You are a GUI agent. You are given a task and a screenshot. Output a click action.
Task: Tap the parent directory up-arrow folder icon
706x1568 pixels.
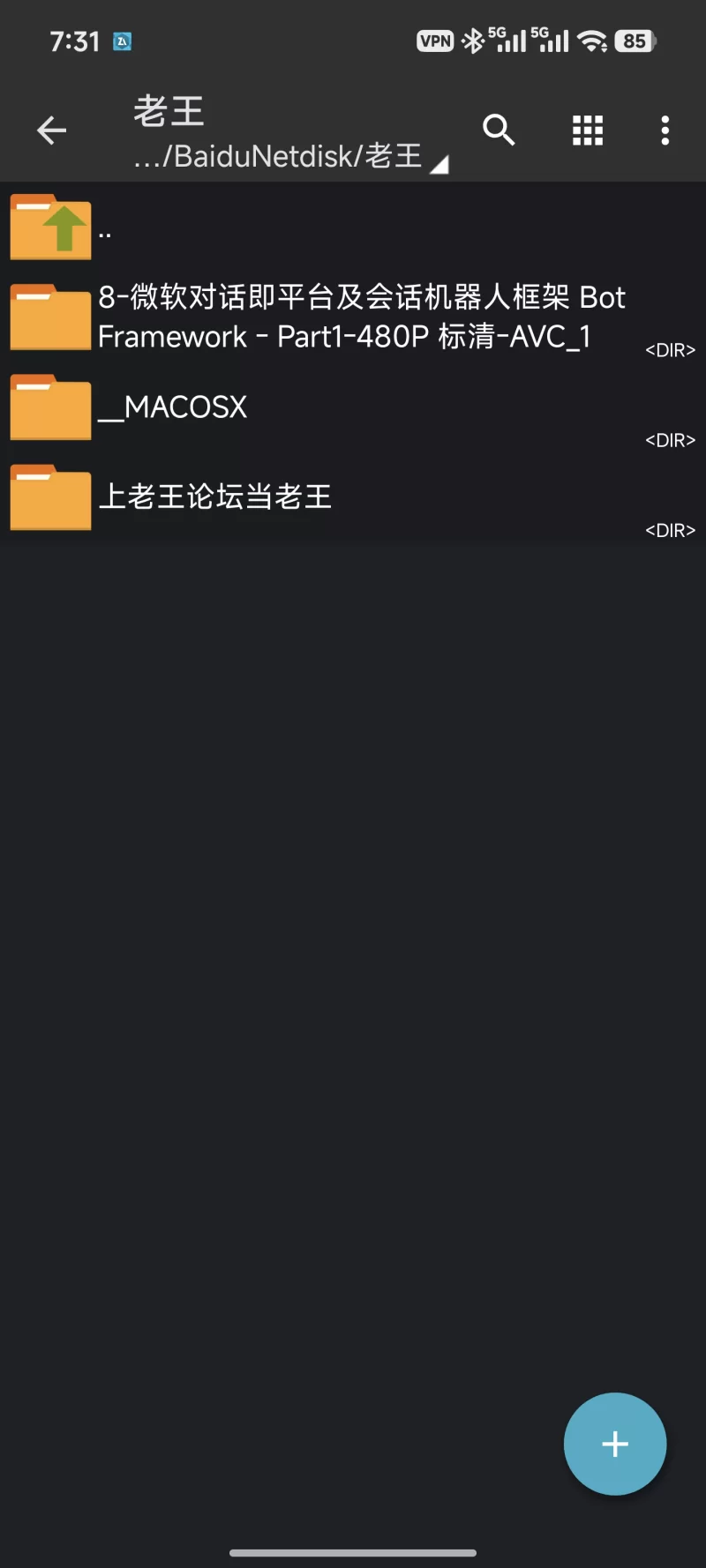tap(50, 227)
